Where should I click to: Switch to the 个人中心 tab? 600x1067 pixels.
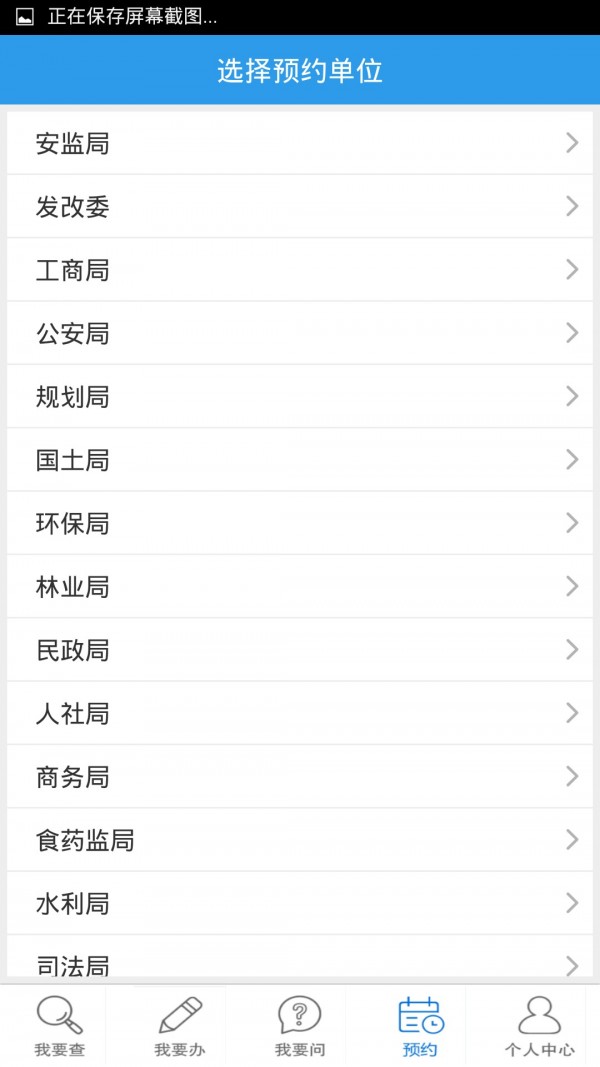(540, 1027)
